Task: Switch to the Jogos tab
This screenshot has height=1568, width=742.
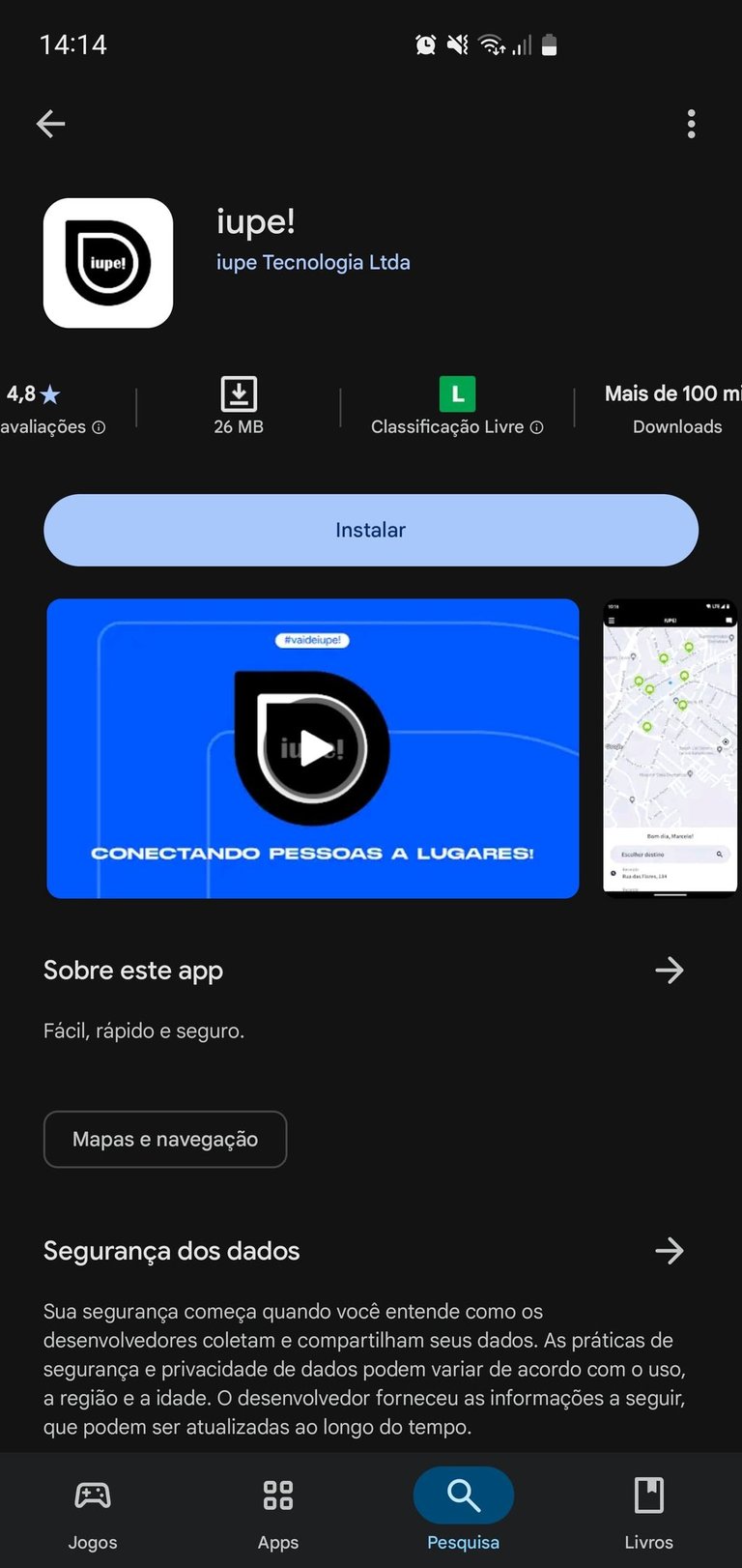Action: click(93, 1509)
